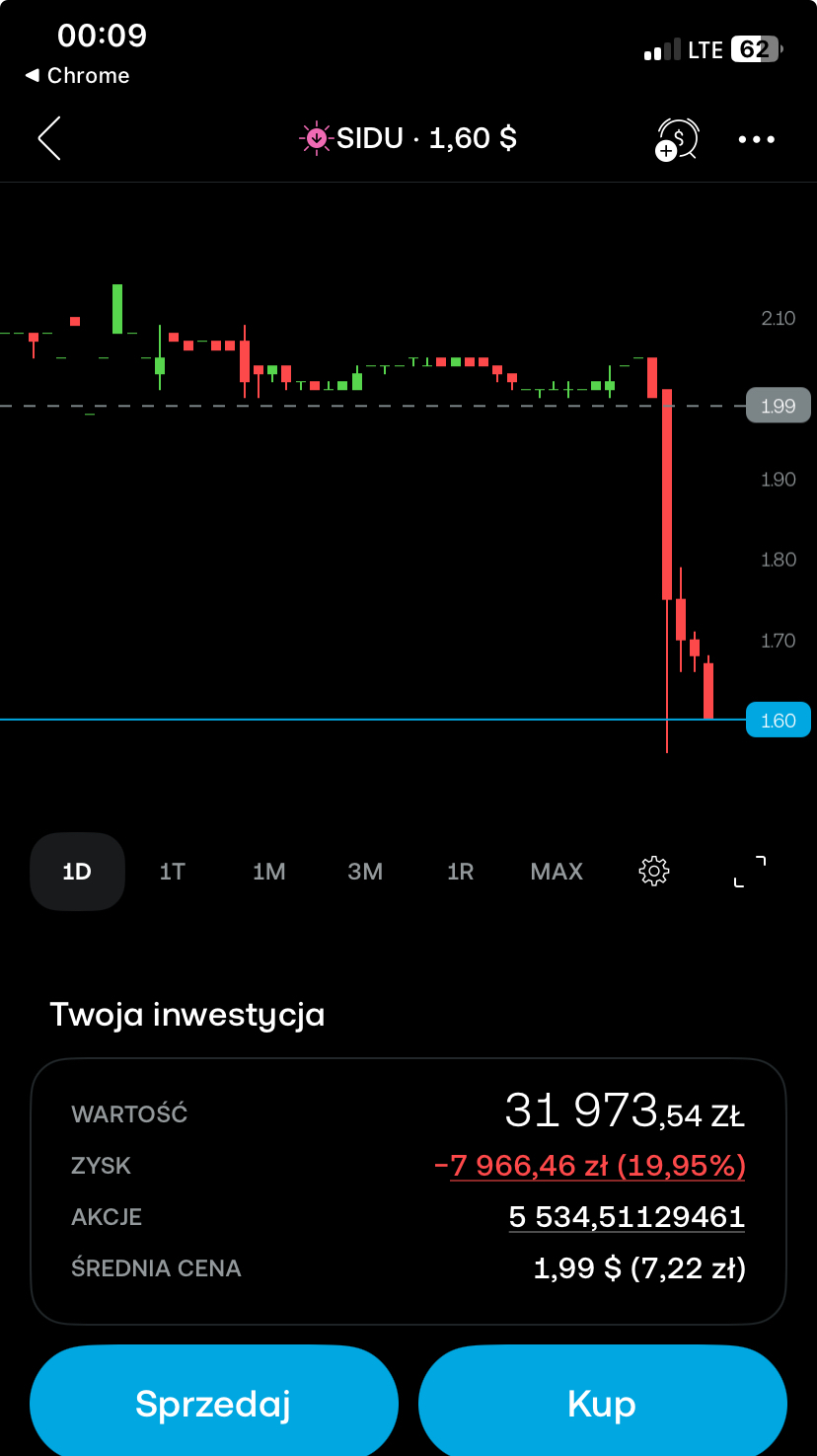Open the three-dot overflow menu

coord(757,139)
